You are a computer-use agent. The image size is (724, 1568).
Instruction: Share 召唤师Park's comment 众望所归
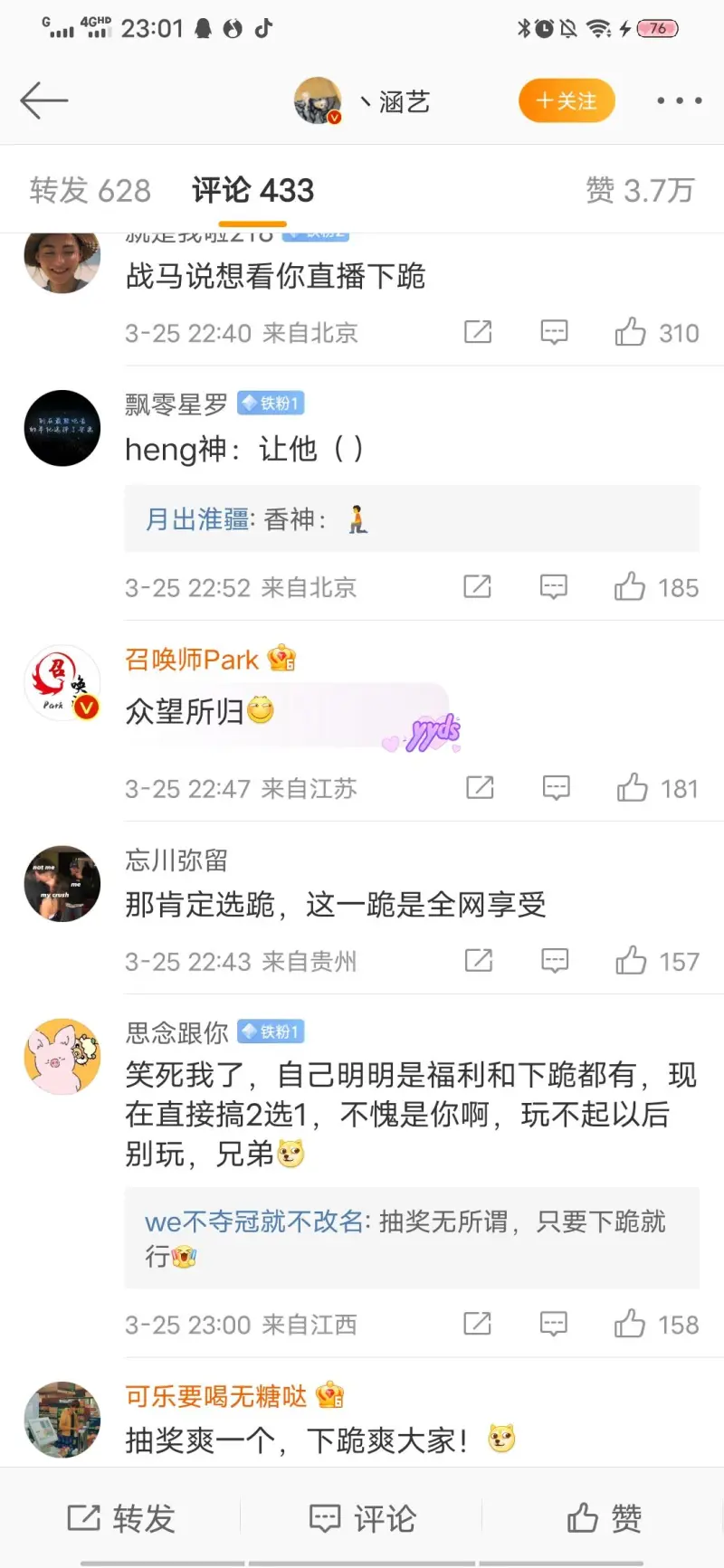480,788
